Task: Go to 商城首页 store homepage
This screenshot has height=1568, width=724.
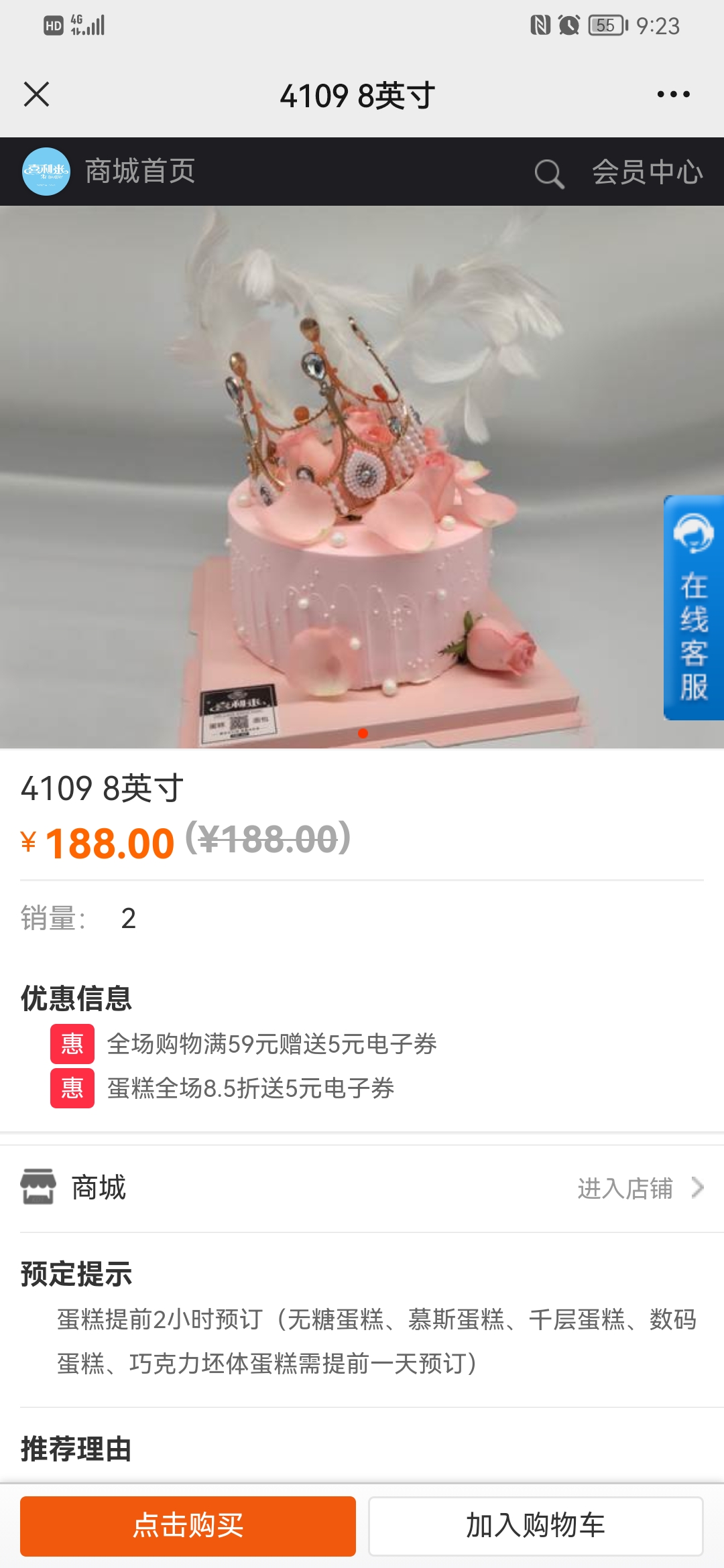Action: point(139,172)
